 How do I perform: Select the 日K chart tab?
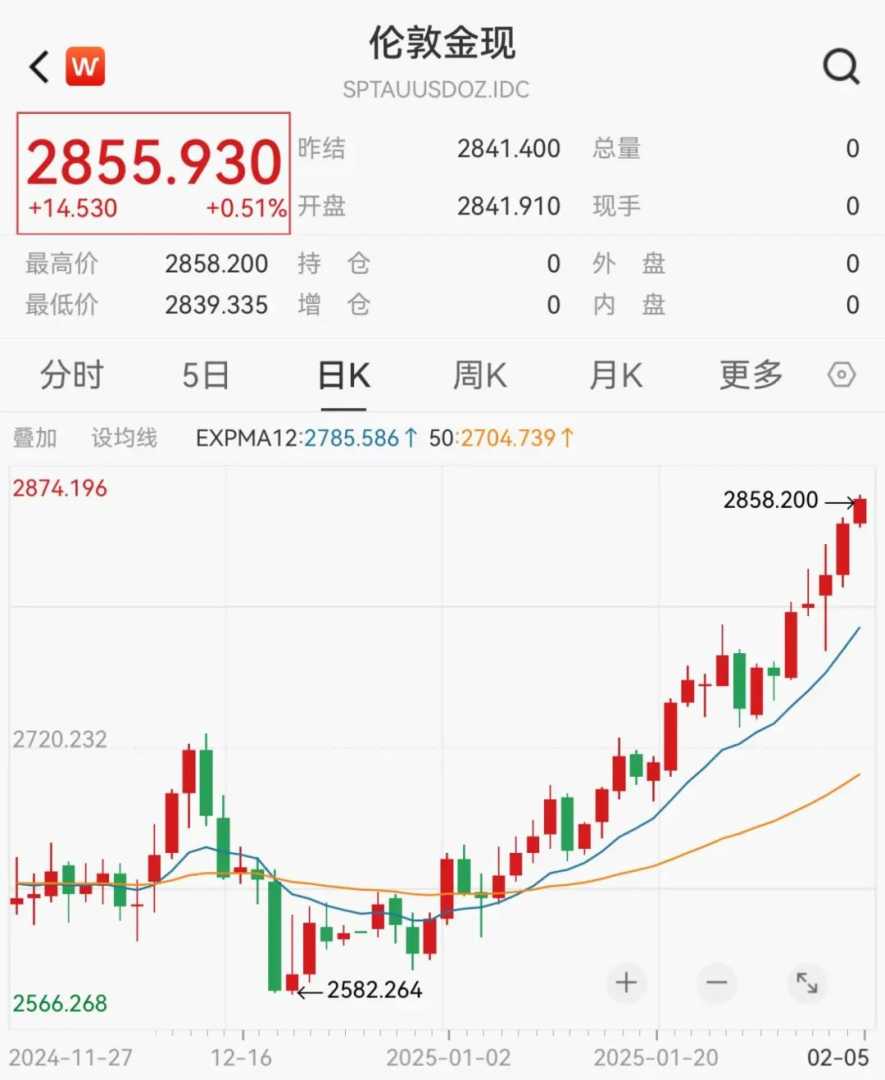[344, 376]
